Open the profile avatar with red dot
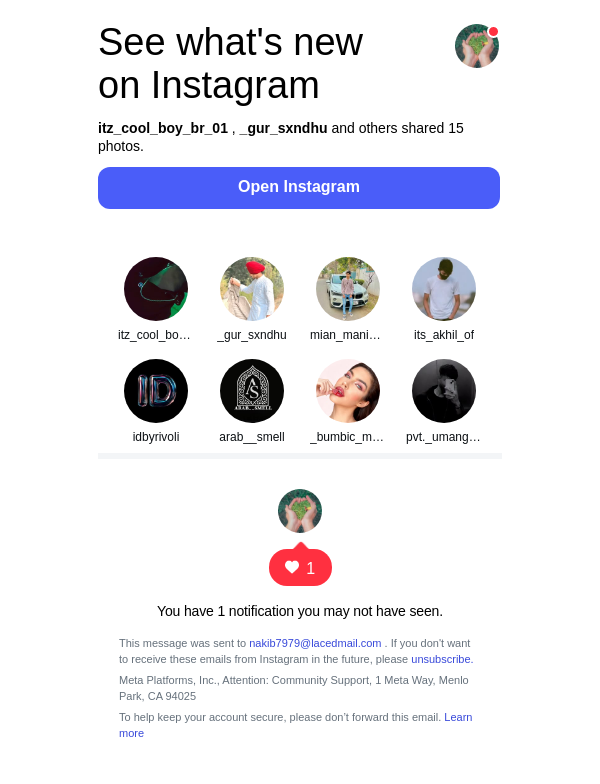 [477, 46]
